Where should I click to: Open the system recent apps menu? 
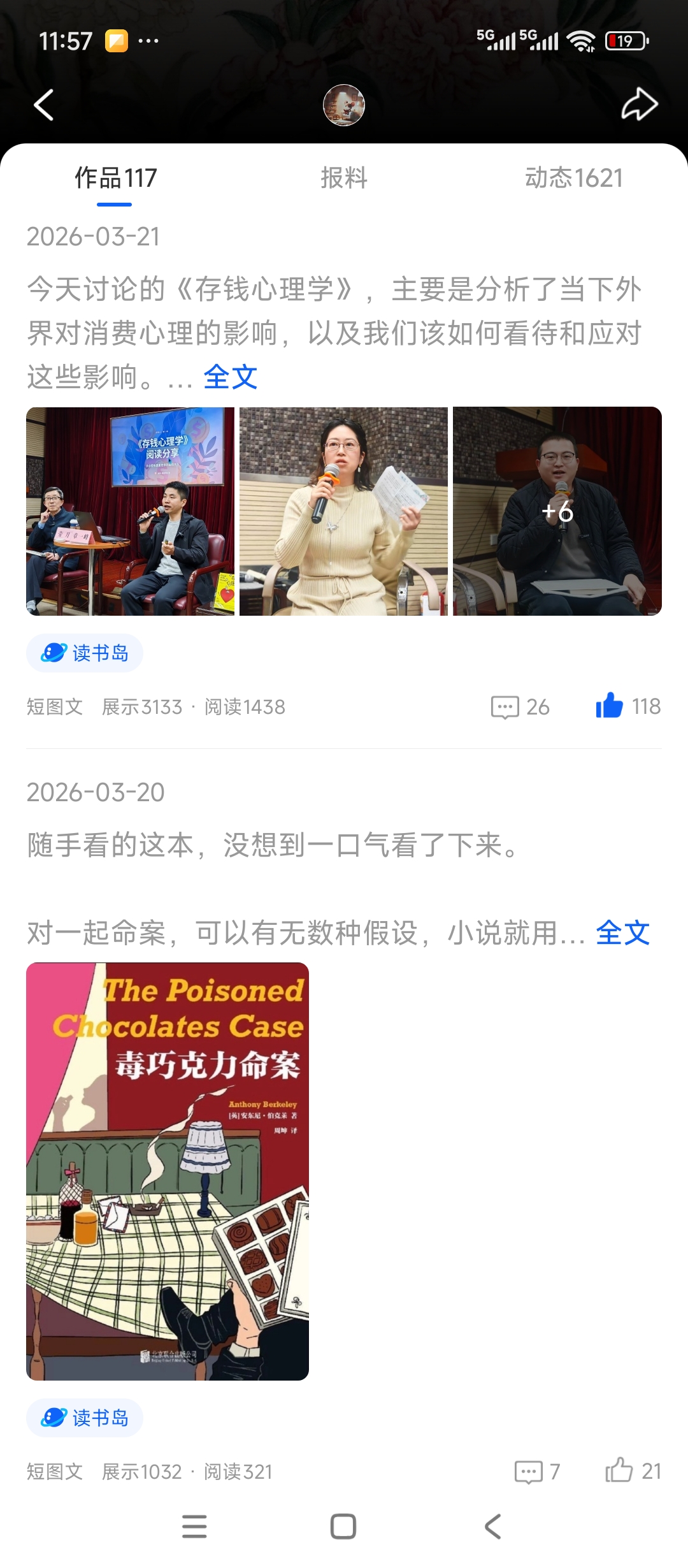click(194, 1527)
